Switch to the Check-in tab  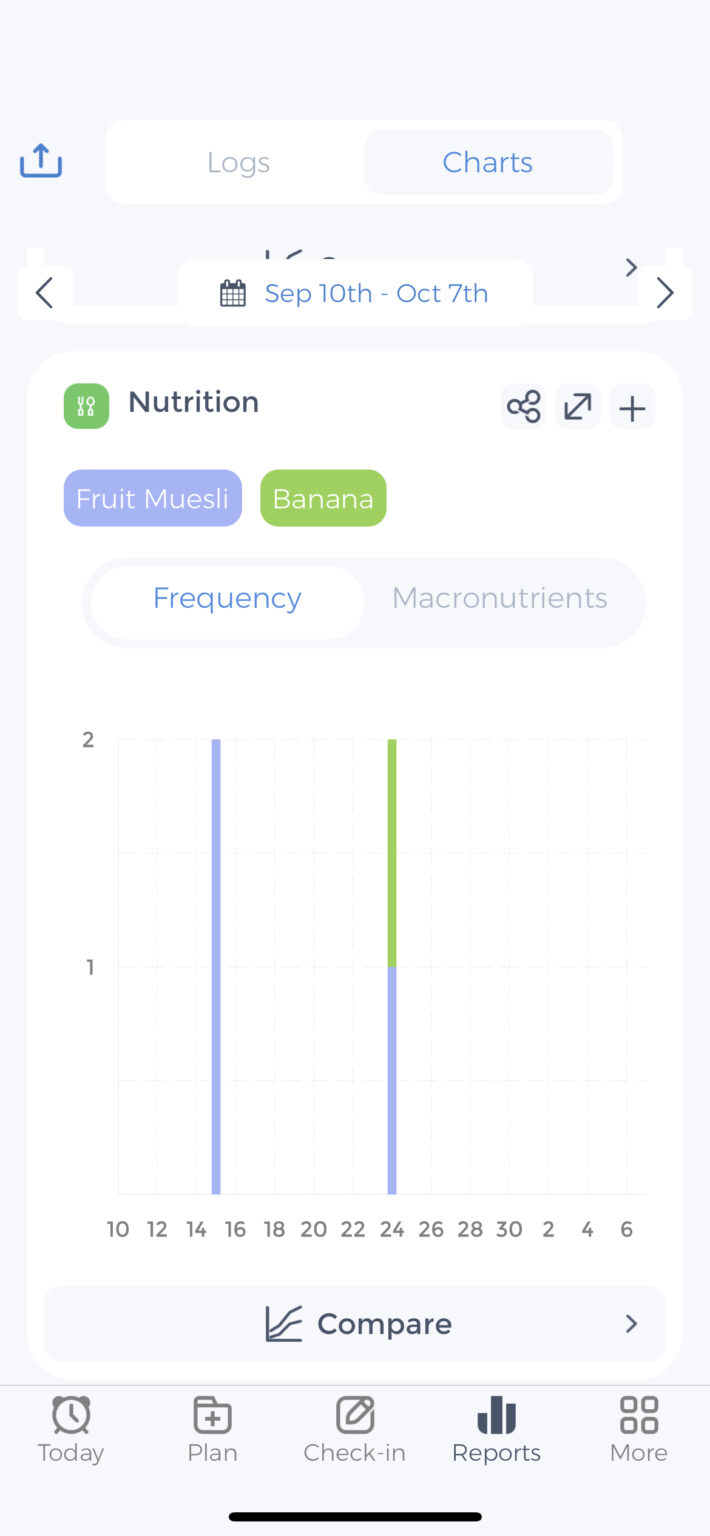point(355,1430)
